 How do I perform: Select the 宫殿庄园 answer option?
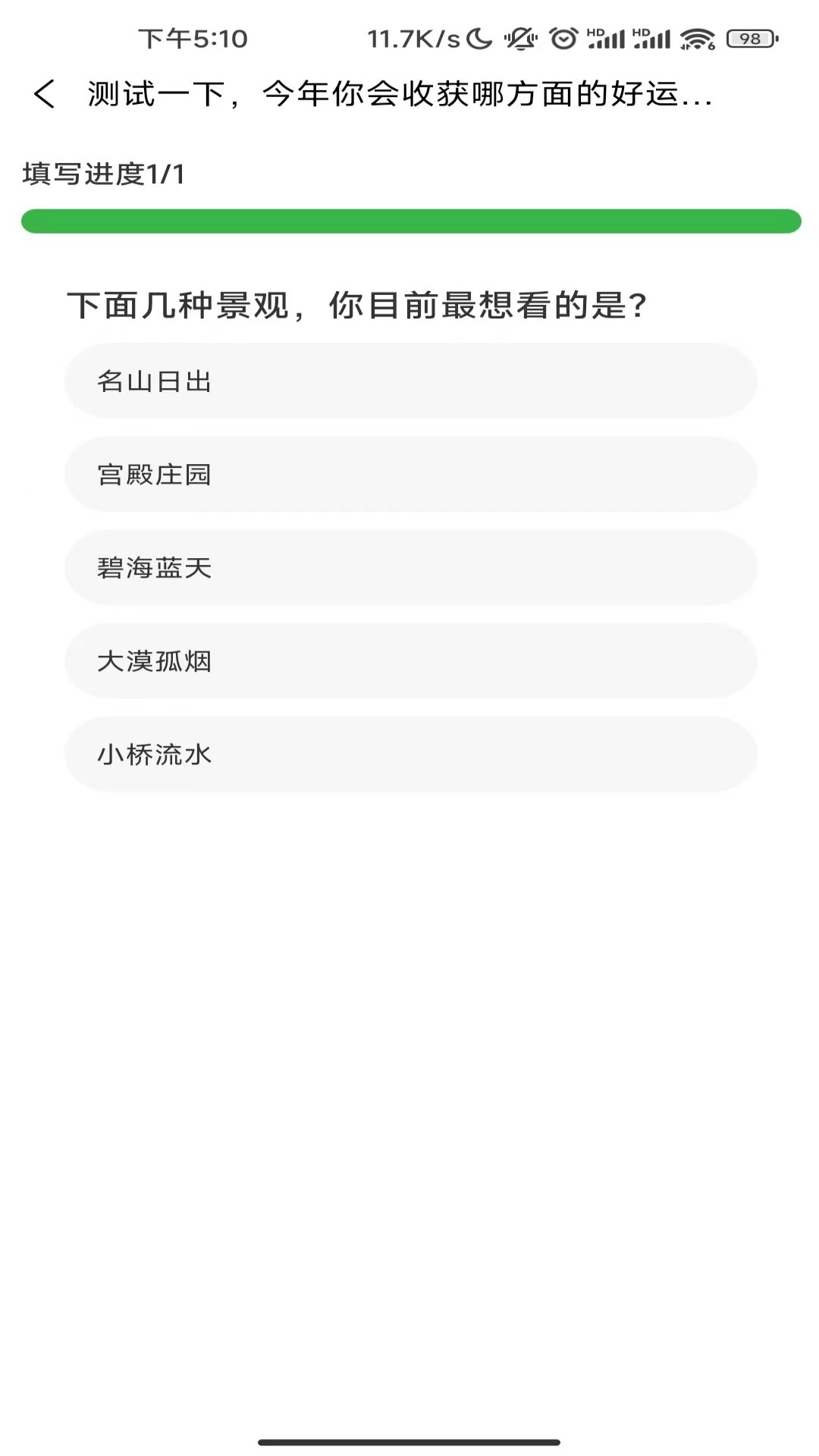coord(409,475)
